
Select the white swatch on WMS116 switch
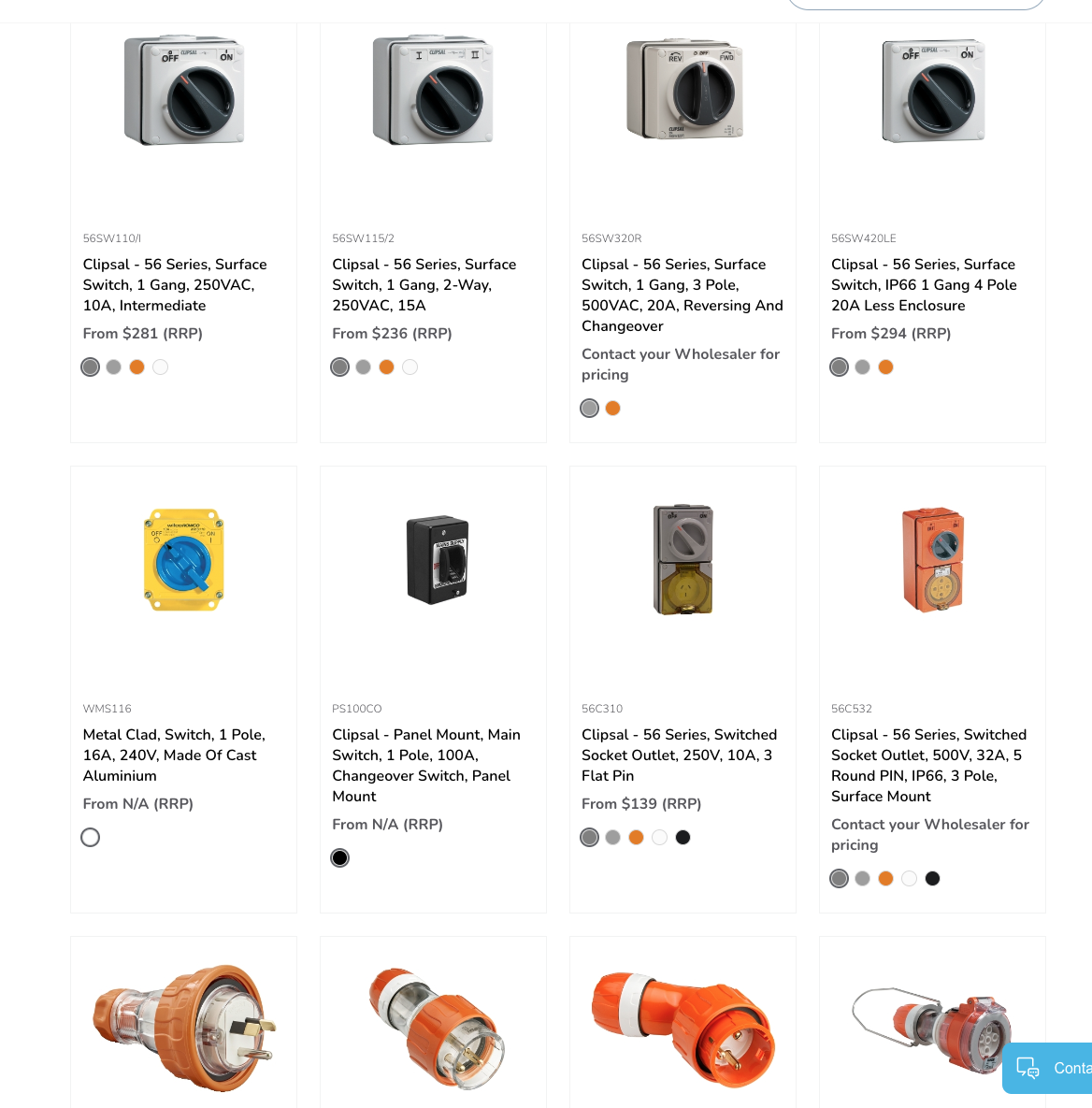[91, 838]
